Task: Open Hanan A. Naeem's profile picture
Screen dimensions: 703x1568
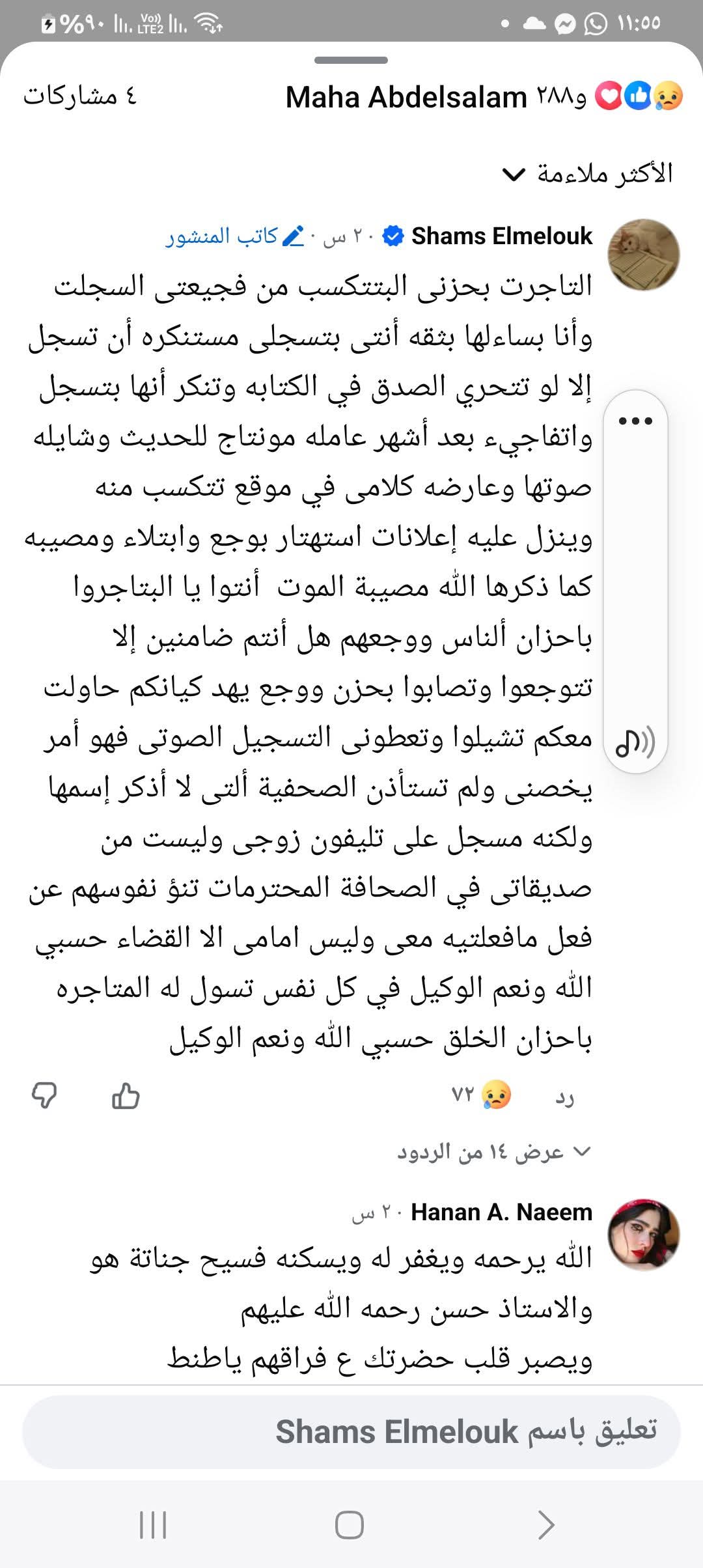Action: [x=643, y=1235]
